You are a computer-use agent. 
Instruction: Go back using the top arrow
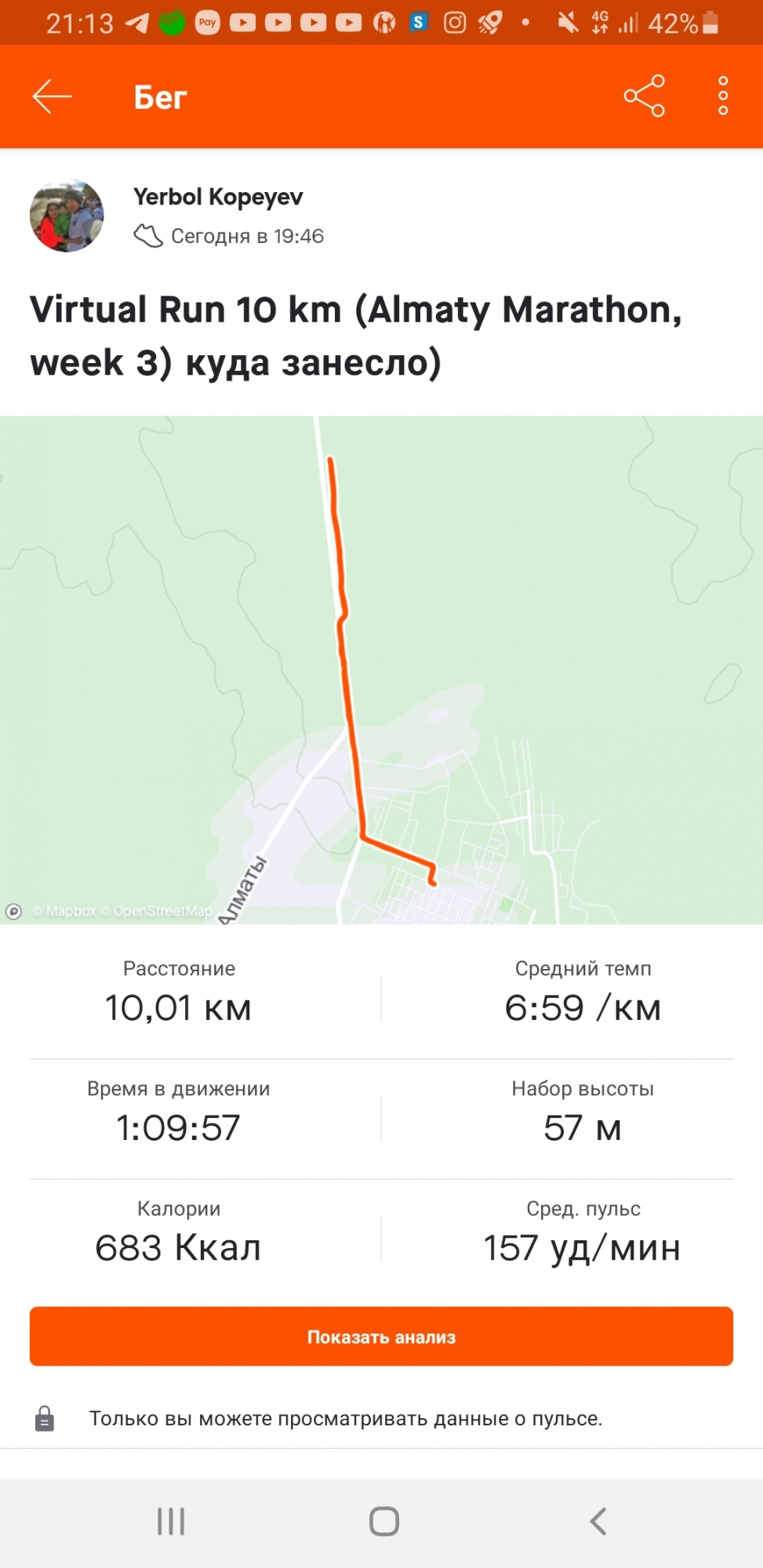52,96
